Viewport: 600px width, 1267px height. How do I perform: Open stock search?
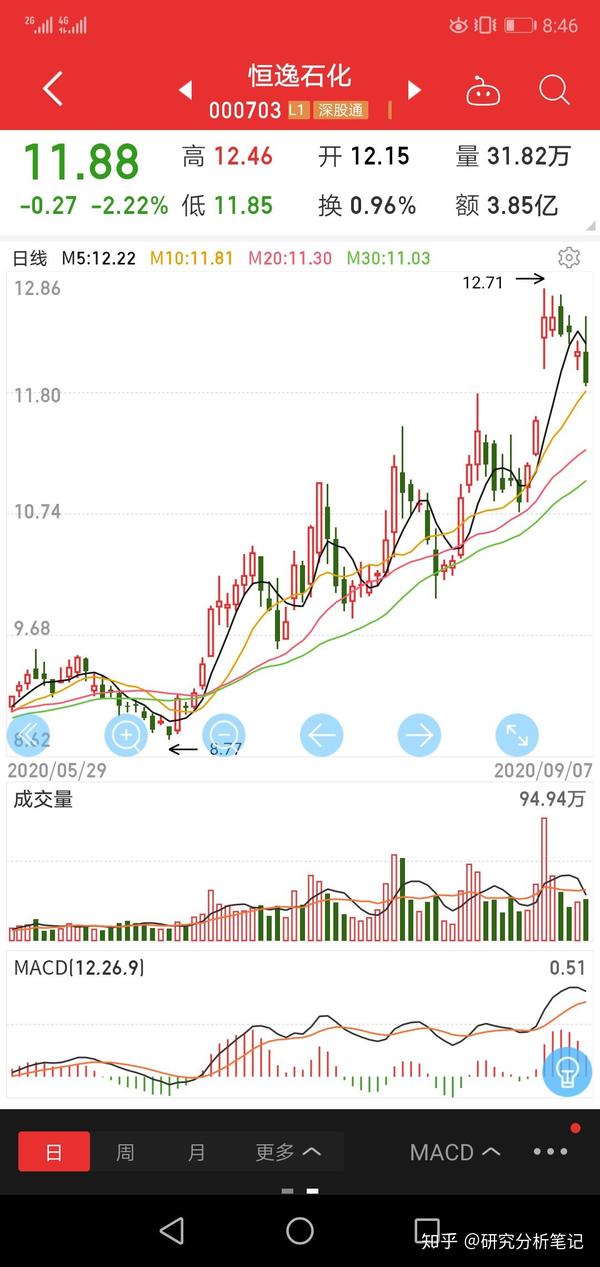click(554, 90)
